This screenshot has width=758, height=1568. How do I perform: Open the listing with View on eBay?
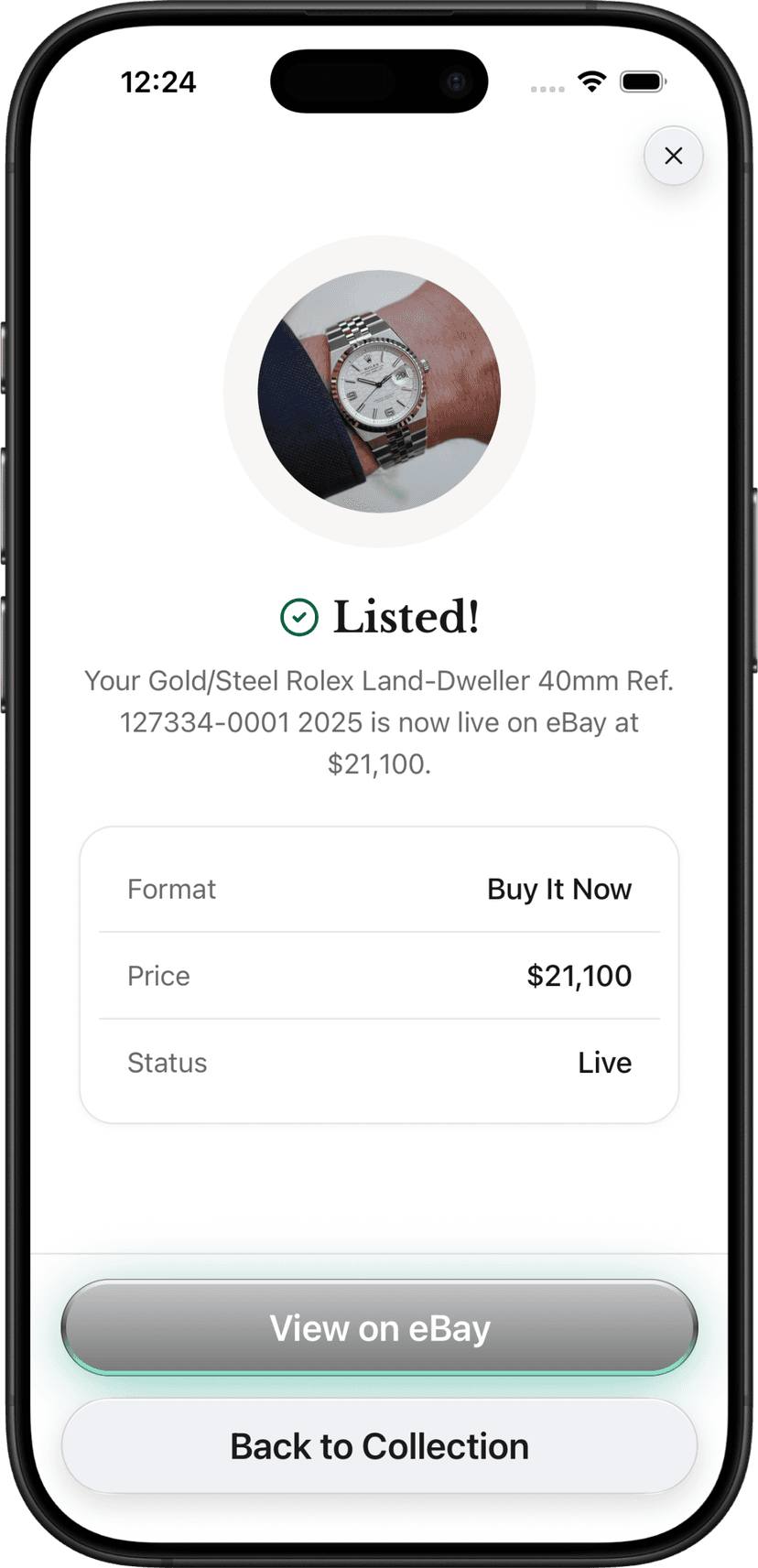click(x=379, y=1327)
